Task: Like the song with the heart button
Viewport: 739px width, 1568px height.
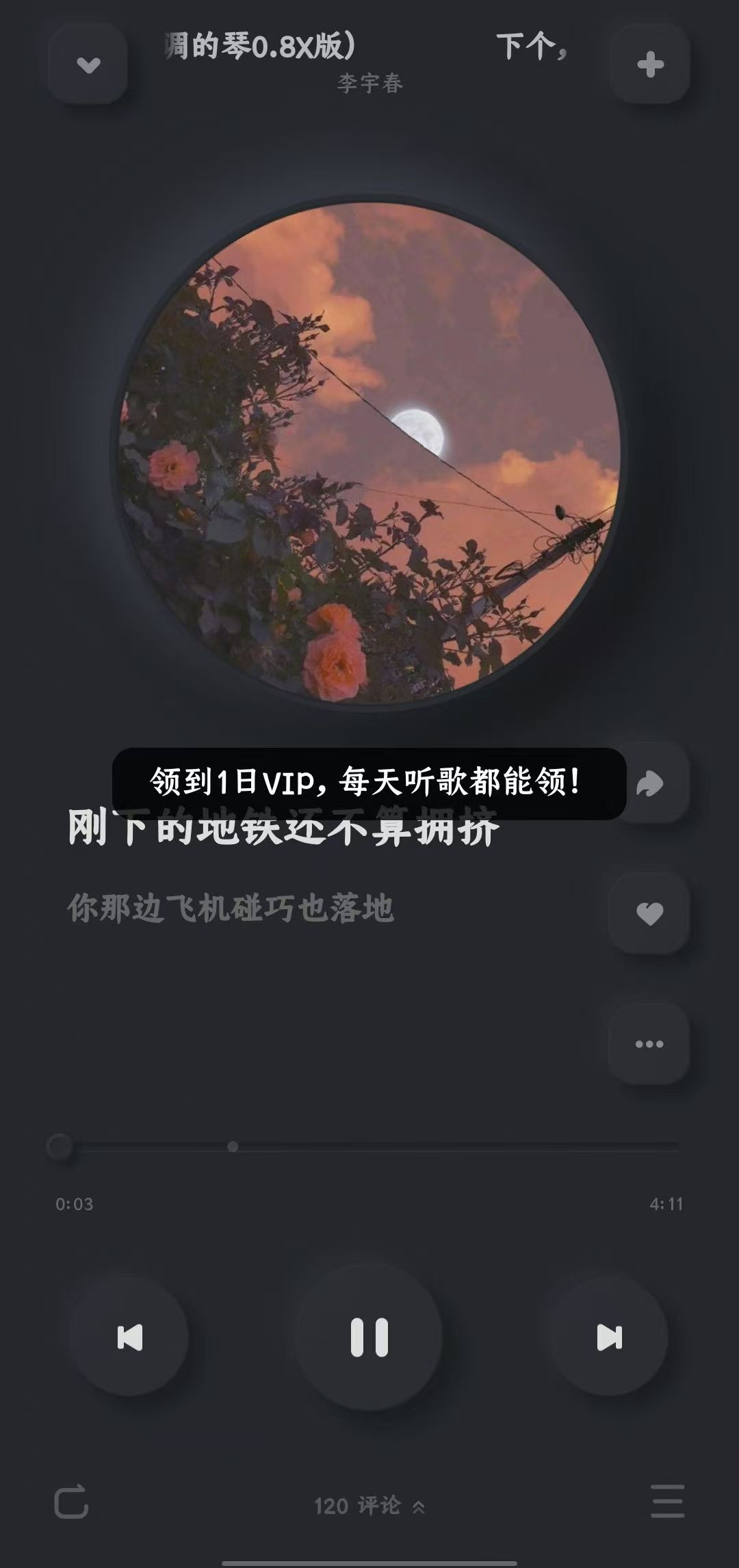Action: 649,913
